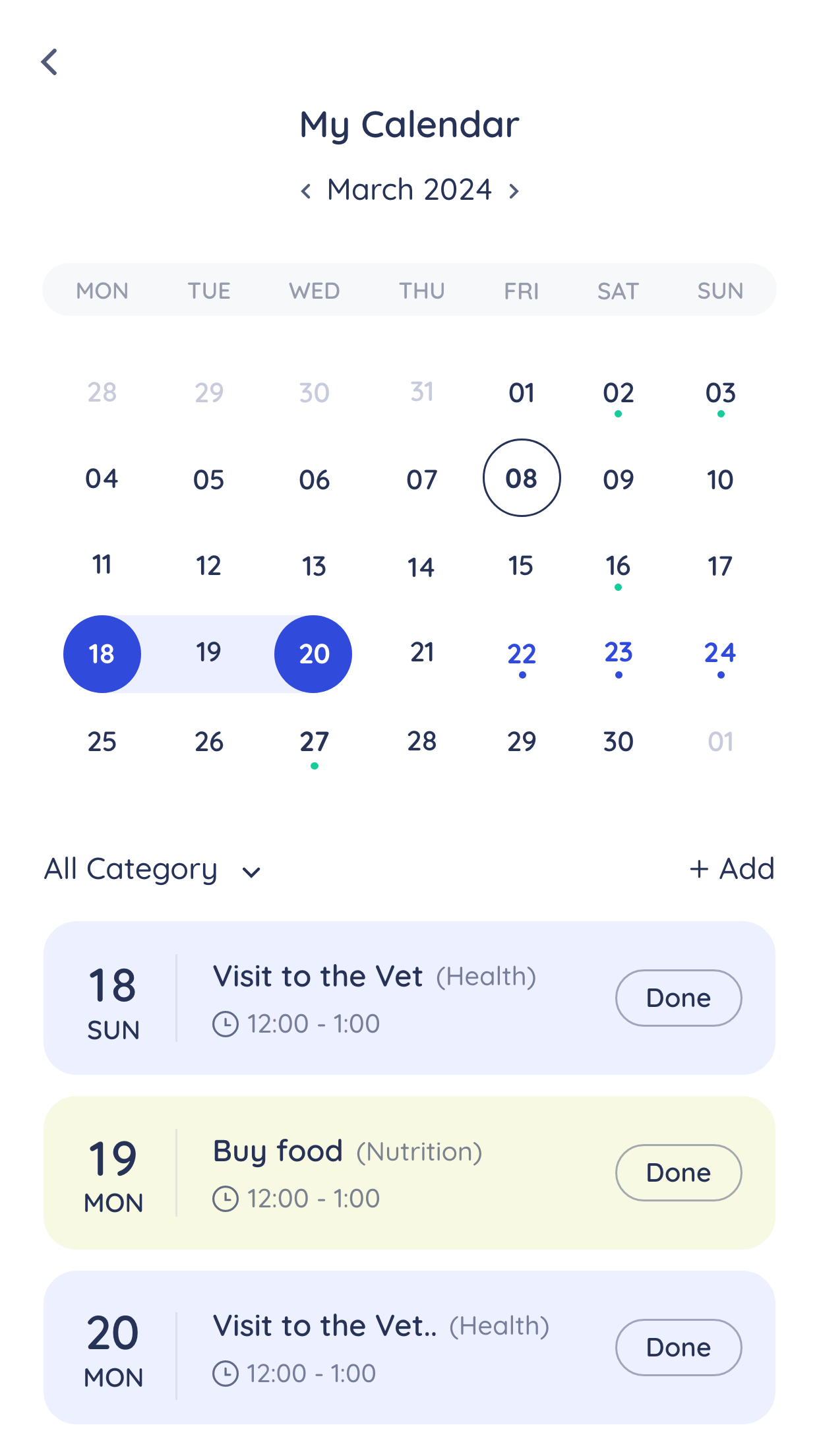Tap date 27 with the green dot
Viewport: 819px width, 1456px height.
[314, 743]
